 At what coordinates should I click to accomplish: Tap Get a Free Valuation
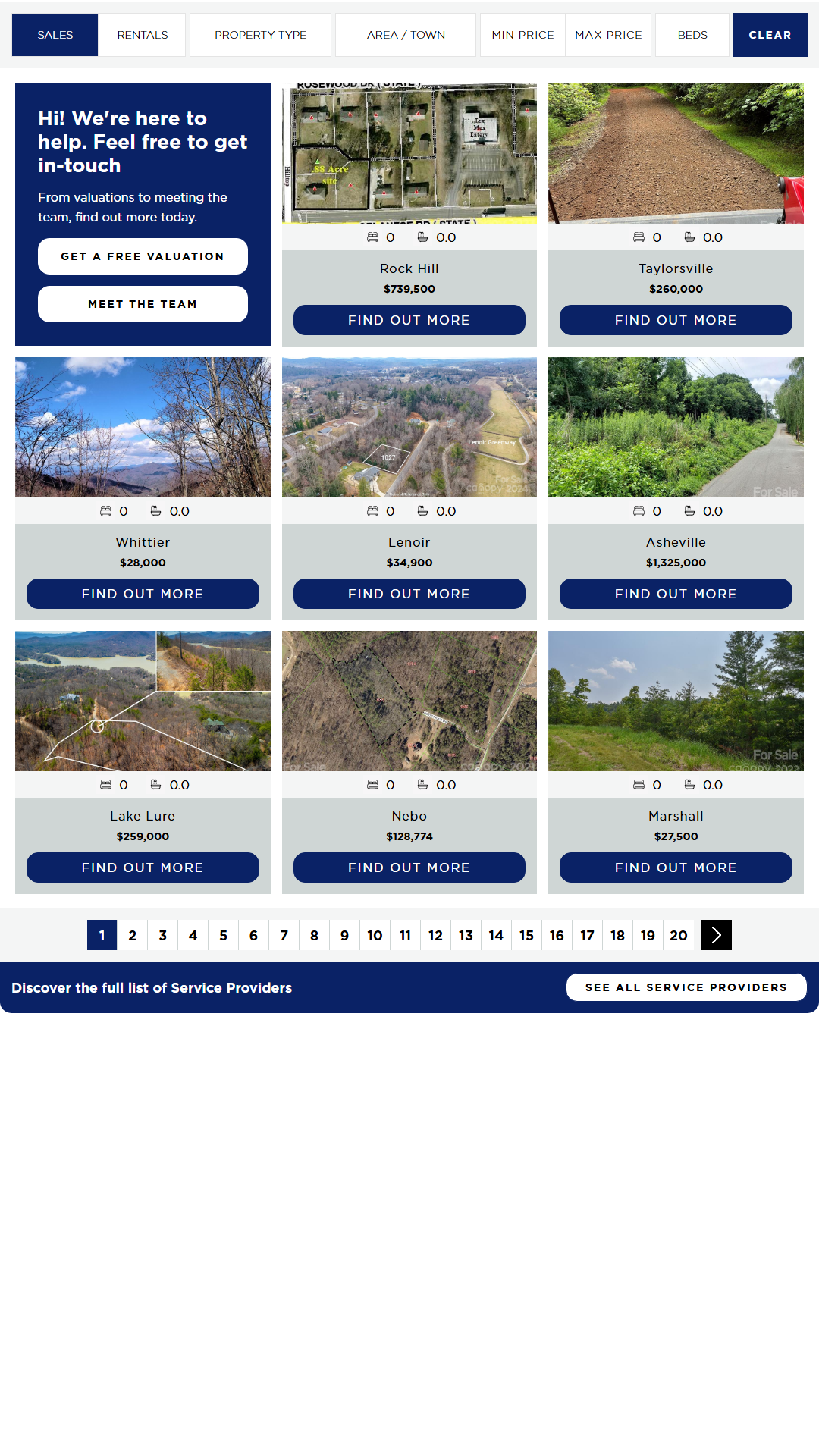[x=143, y=256]
